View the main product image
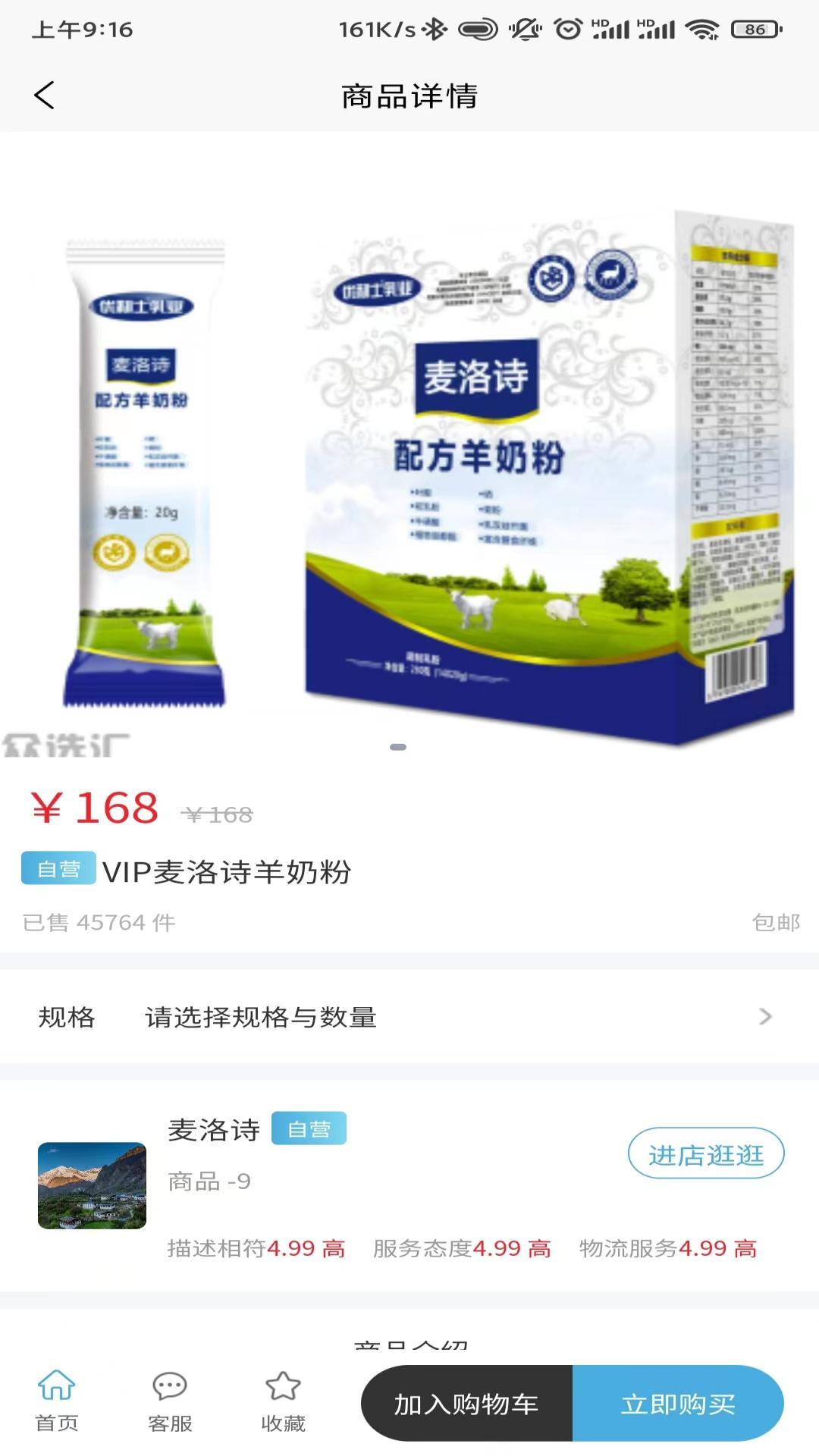 point(409,455)
